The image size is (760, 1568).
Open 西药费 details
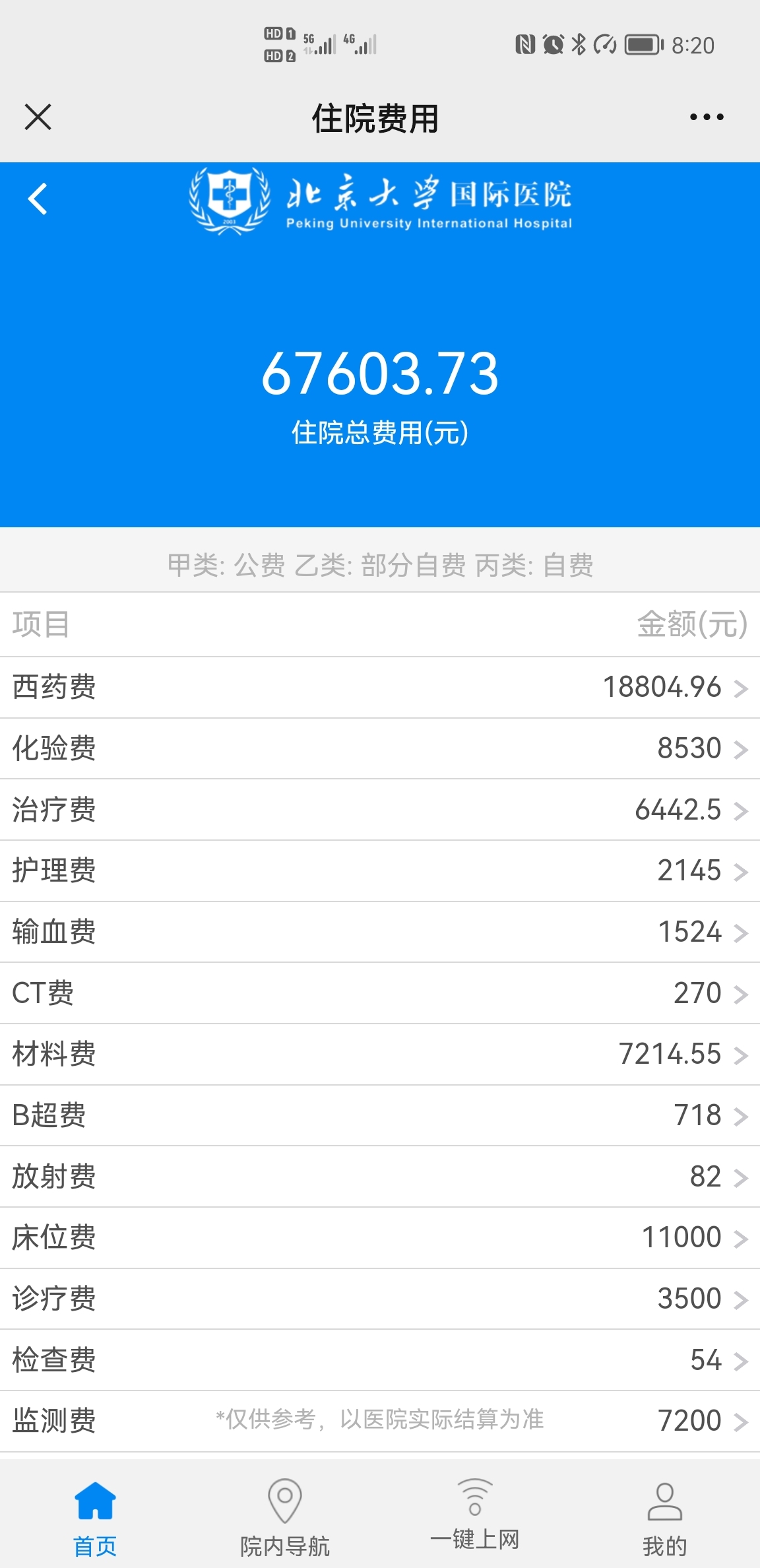[380, 687]
